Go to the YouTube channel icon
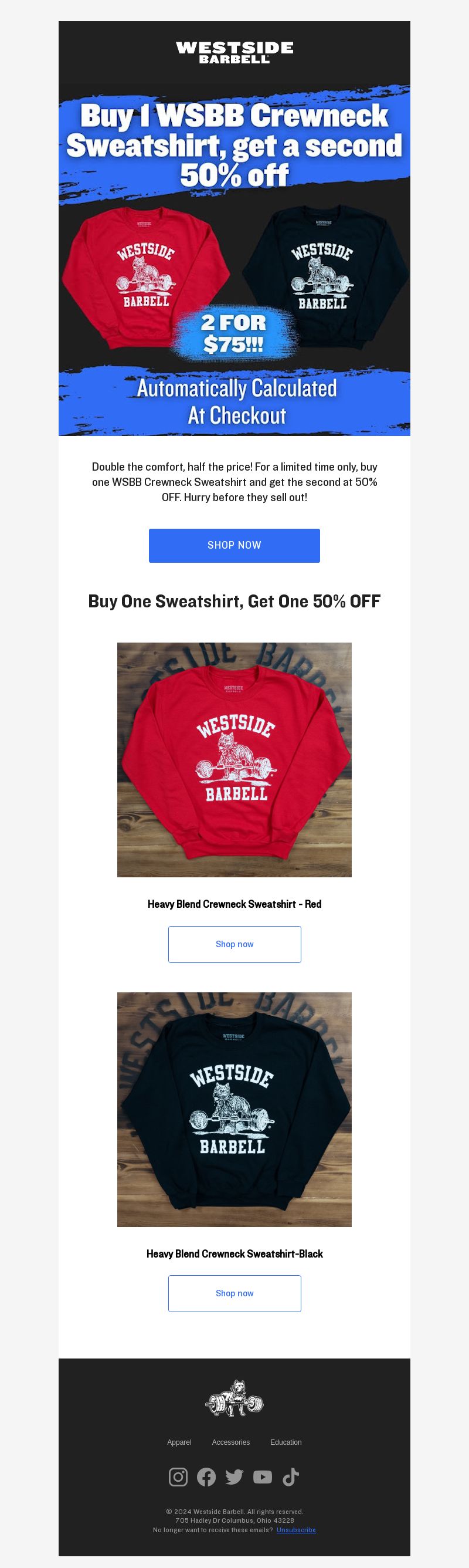The image size is (469, 1568). 263,1476
